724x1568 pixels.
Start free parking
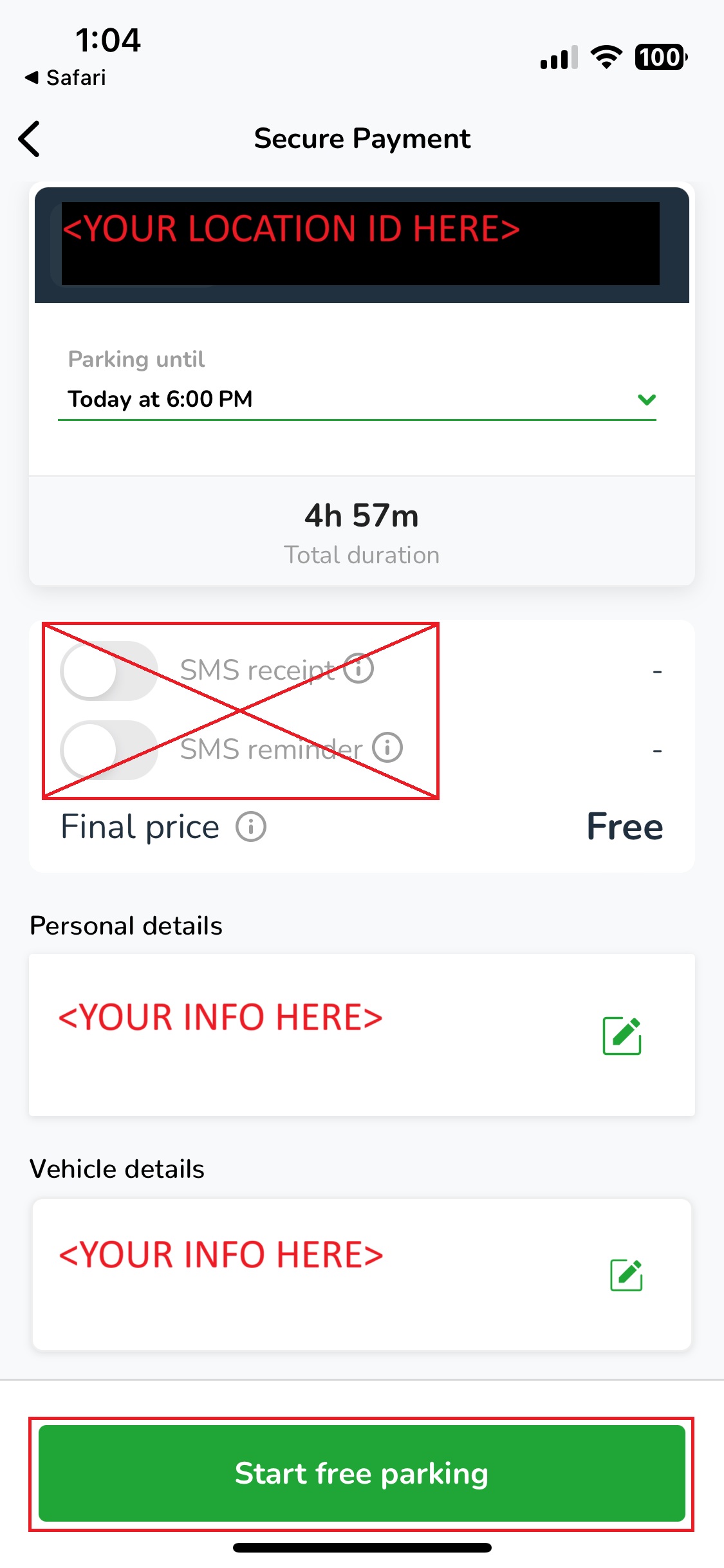362,1473
